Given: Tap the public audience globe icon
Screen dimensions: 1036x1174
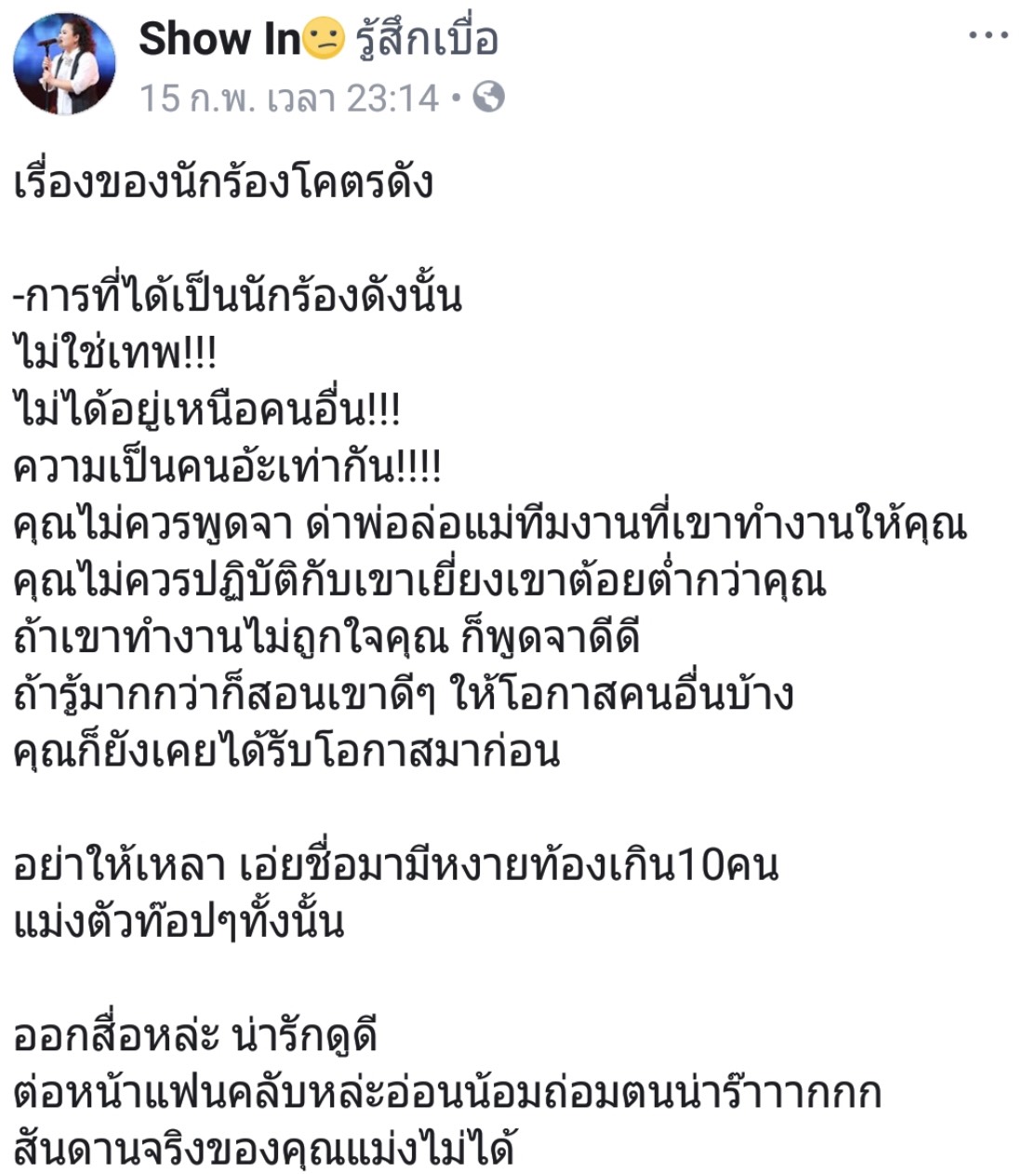Looking at the screenshot, I should point(489,97).
